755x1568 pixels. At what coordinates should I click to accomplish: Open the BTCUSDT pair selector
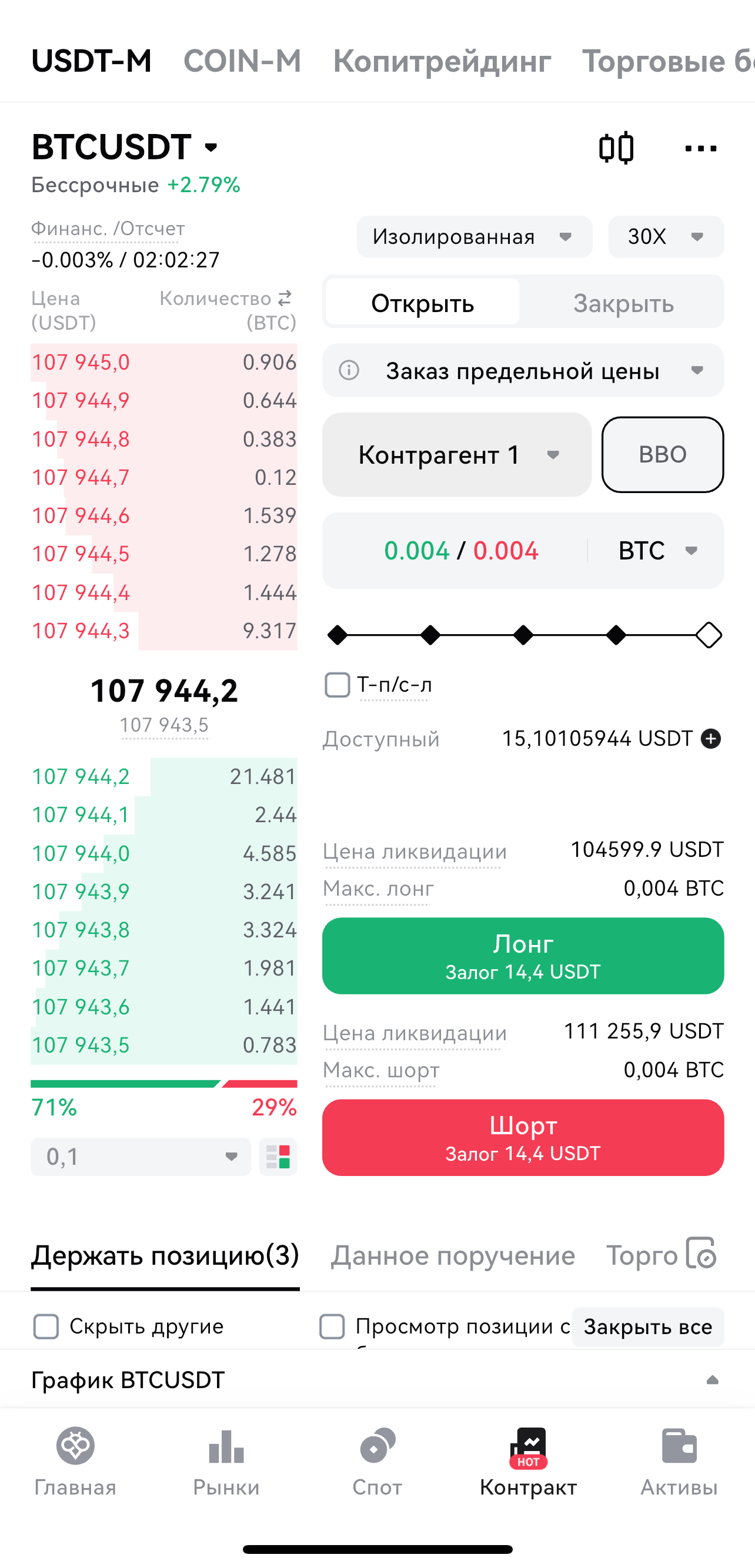(125, 148)
